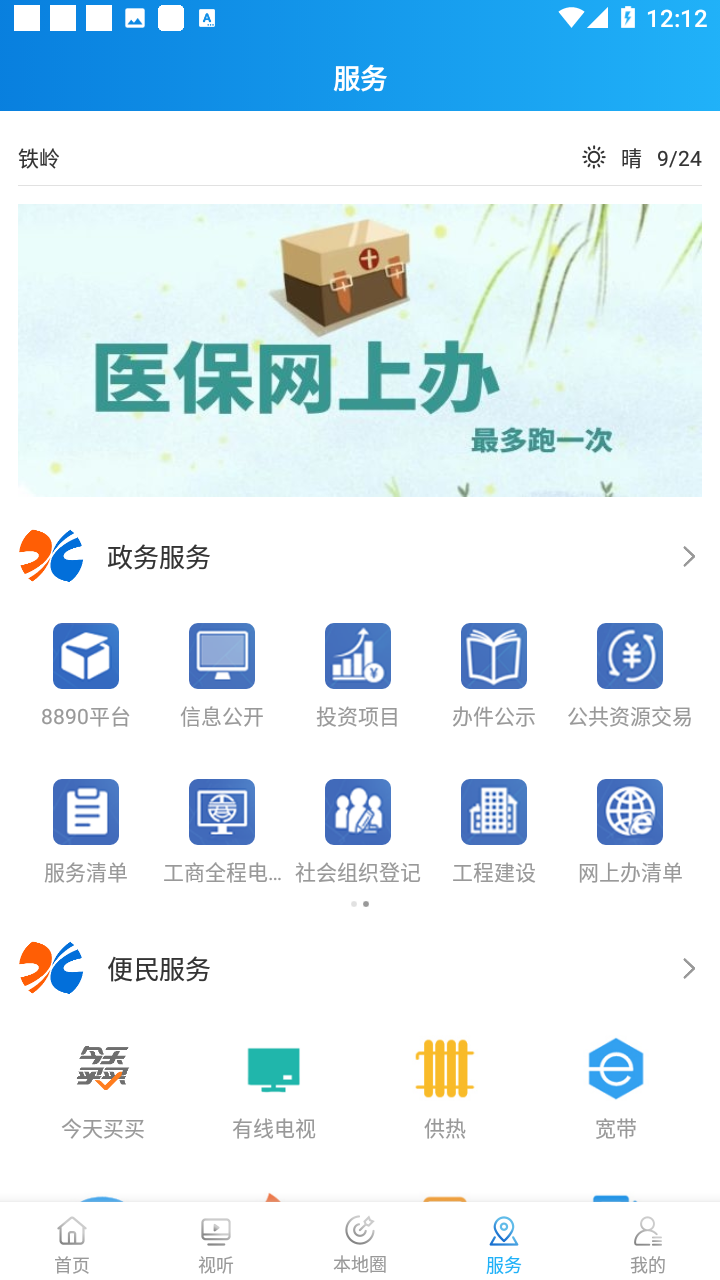Expand the 政务服务 section via its chevron
Screen dimensions: 720x1280
688,557
